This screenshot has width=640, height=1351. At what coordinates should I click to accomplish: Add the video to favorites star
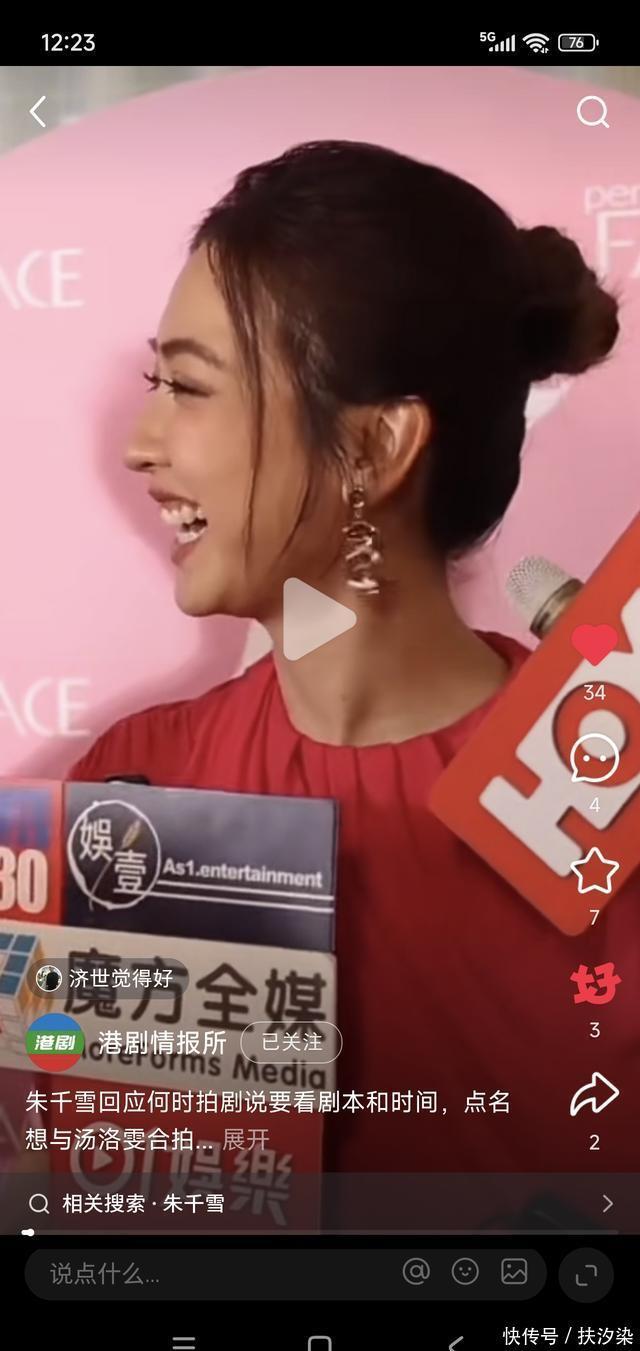pyautogui.click(x=594, y=870)
